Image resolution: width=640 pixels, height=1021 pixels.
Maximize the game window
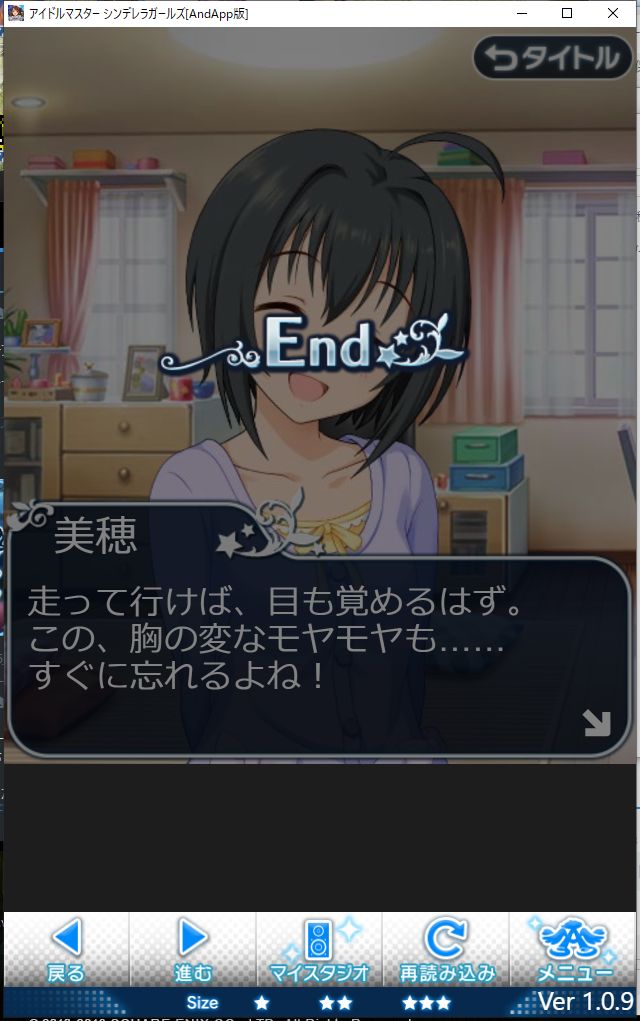coord(567,13)
